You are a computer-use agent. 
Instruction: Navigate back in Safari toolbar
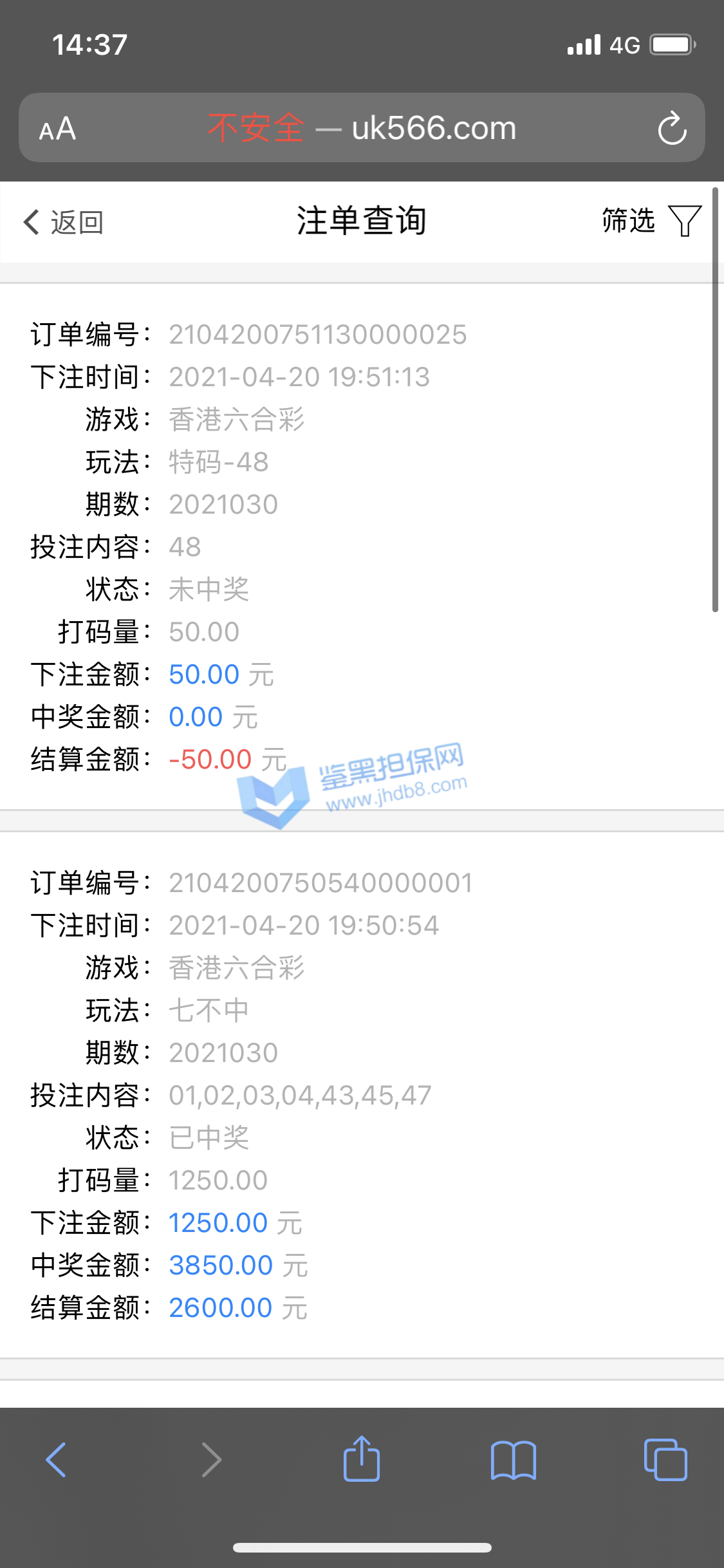point(57,1459)
